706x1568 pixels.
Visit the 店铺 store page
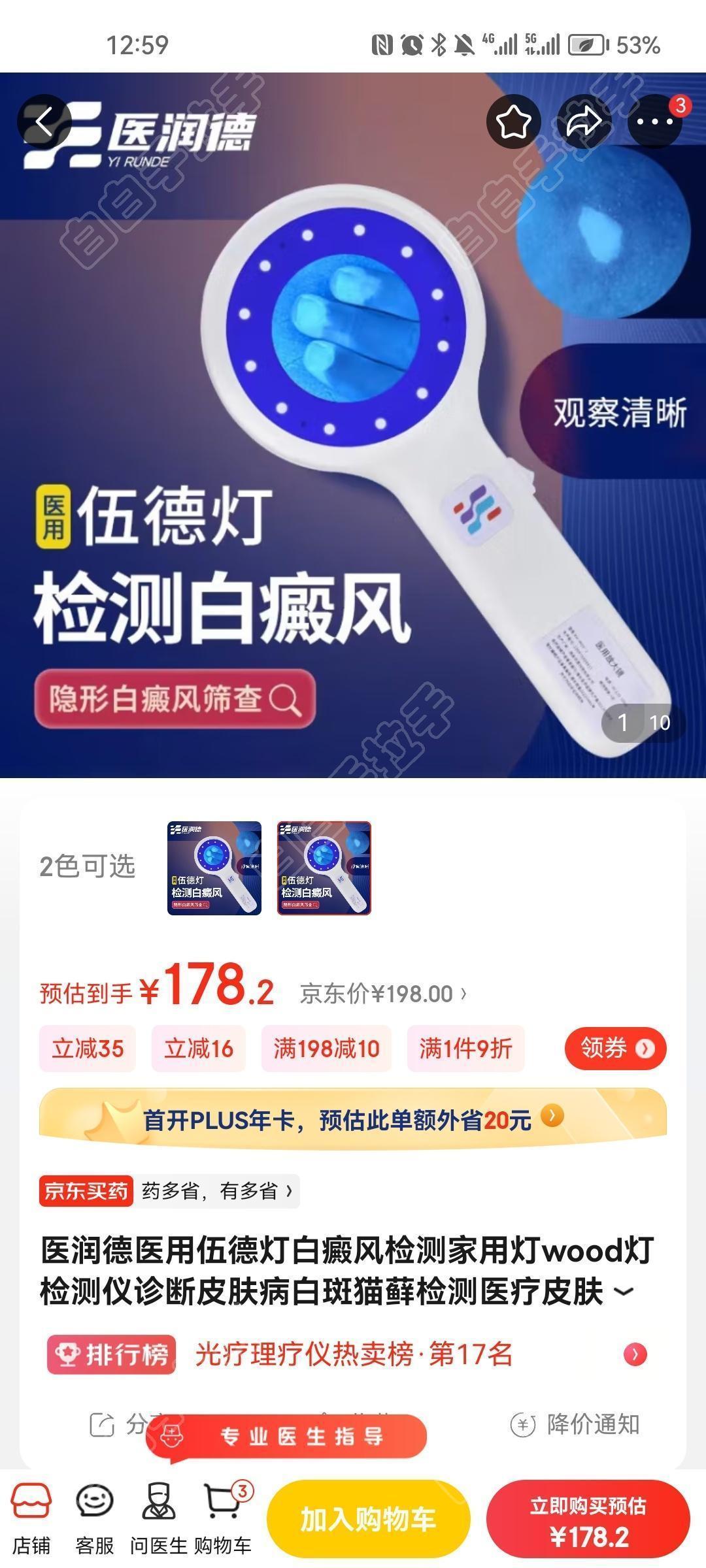pos(31,1518)
